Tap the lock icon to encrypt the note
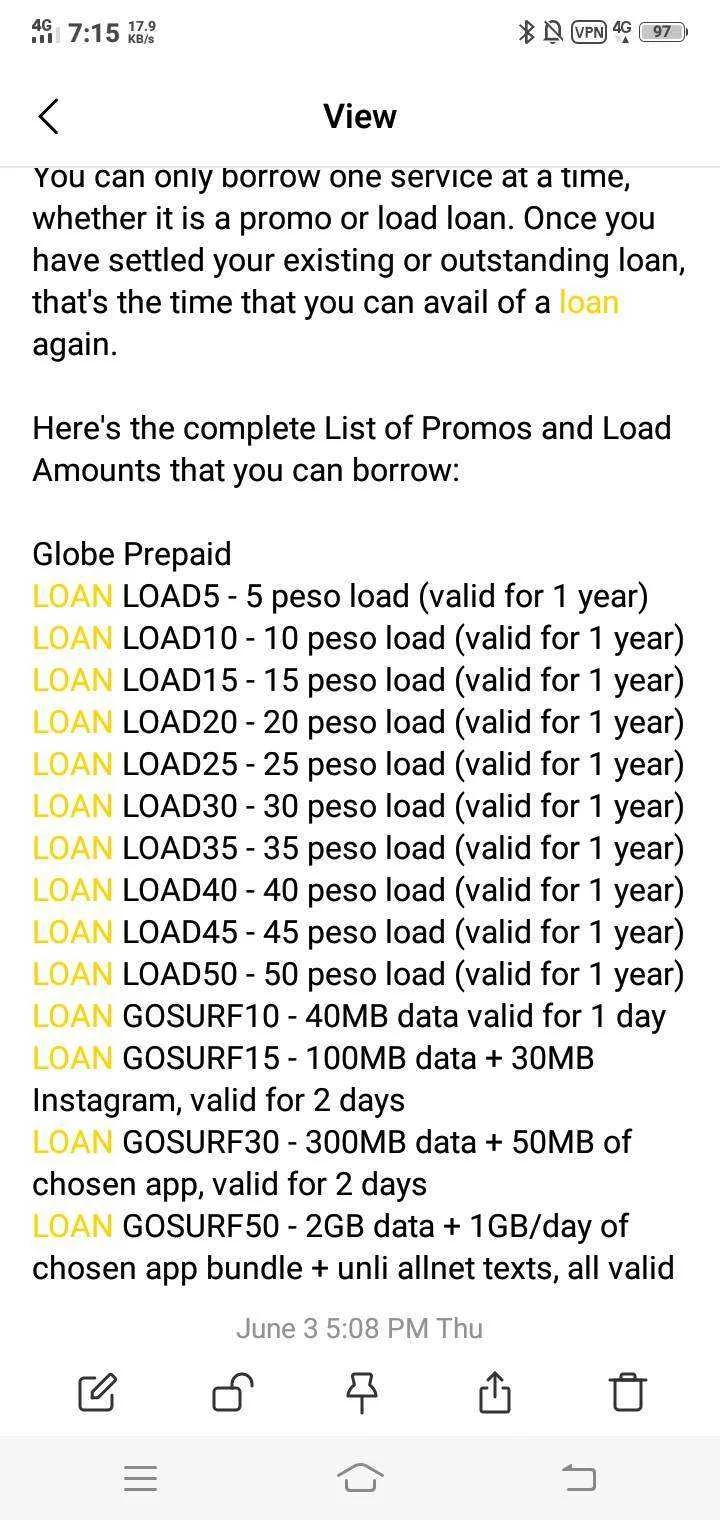 [232, 1391]
